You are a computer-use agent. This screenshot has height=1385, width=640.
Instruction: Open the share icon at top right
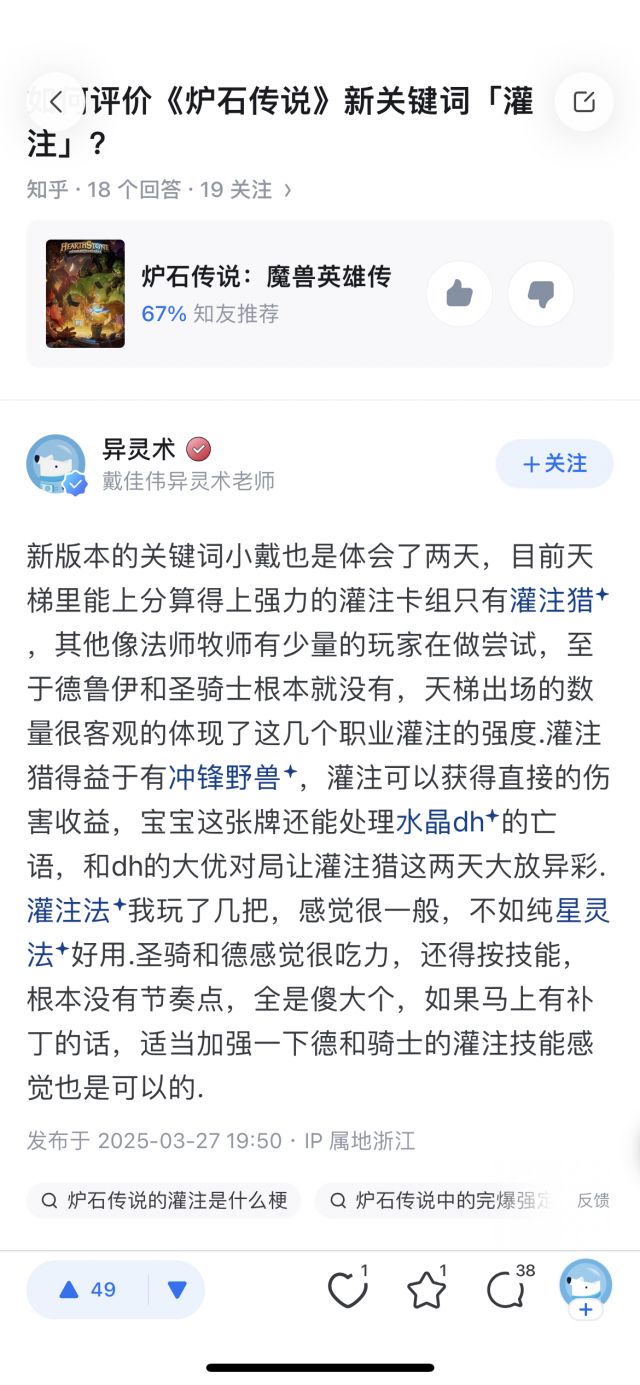click(x=584, y=101)
